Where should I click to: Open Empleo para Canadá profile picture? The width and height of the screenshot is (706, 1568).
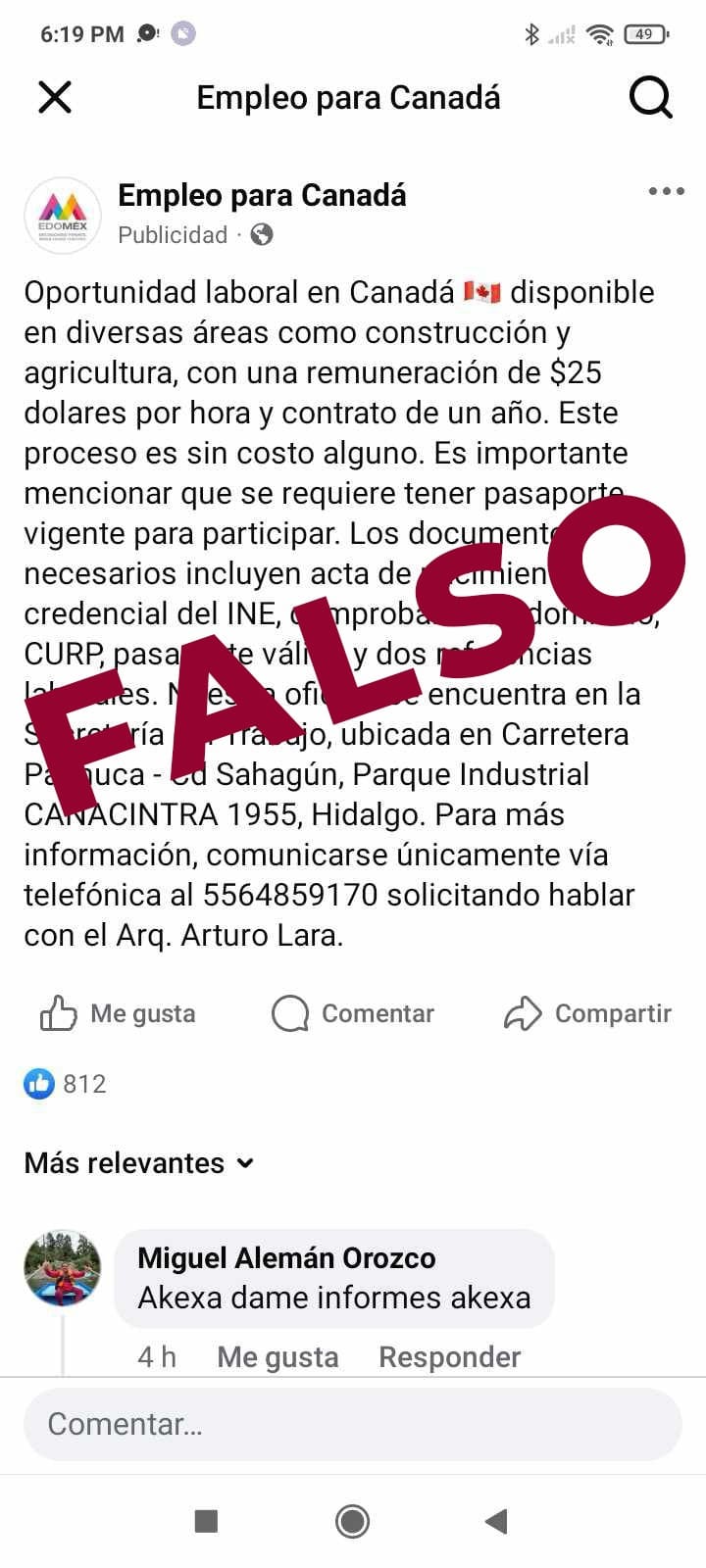pos(63,215)
